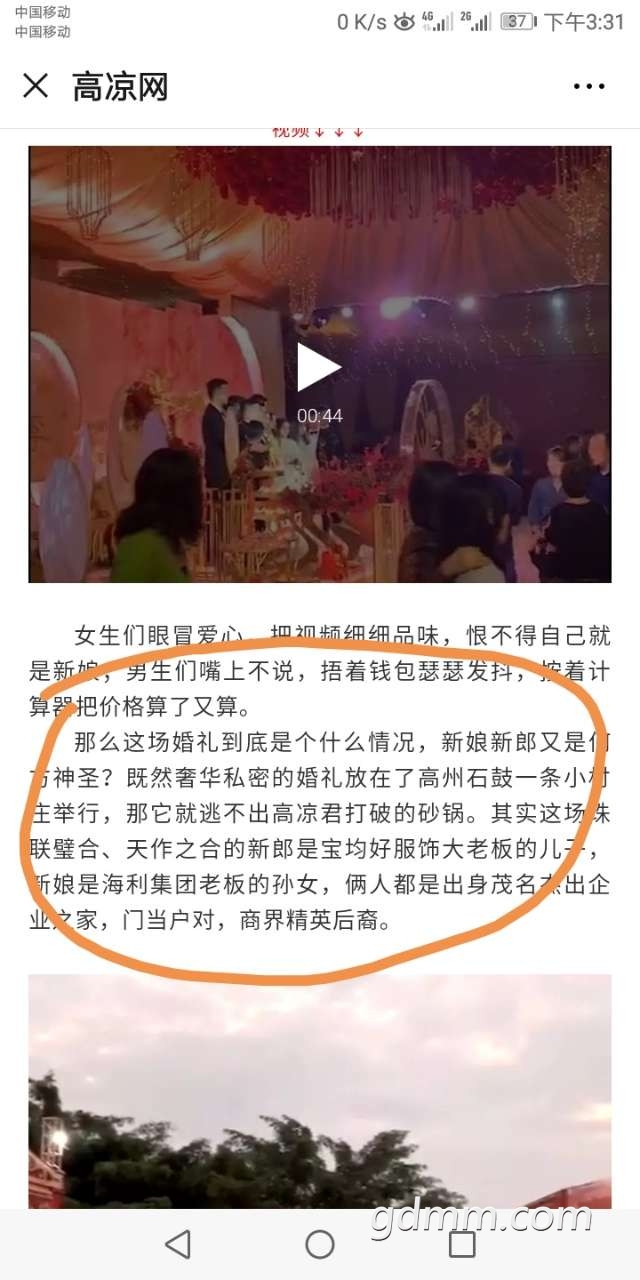This screenshot has width=640, height=1280.
Task: Open the sunset photo below the article text
Action: click(319, 1090)
